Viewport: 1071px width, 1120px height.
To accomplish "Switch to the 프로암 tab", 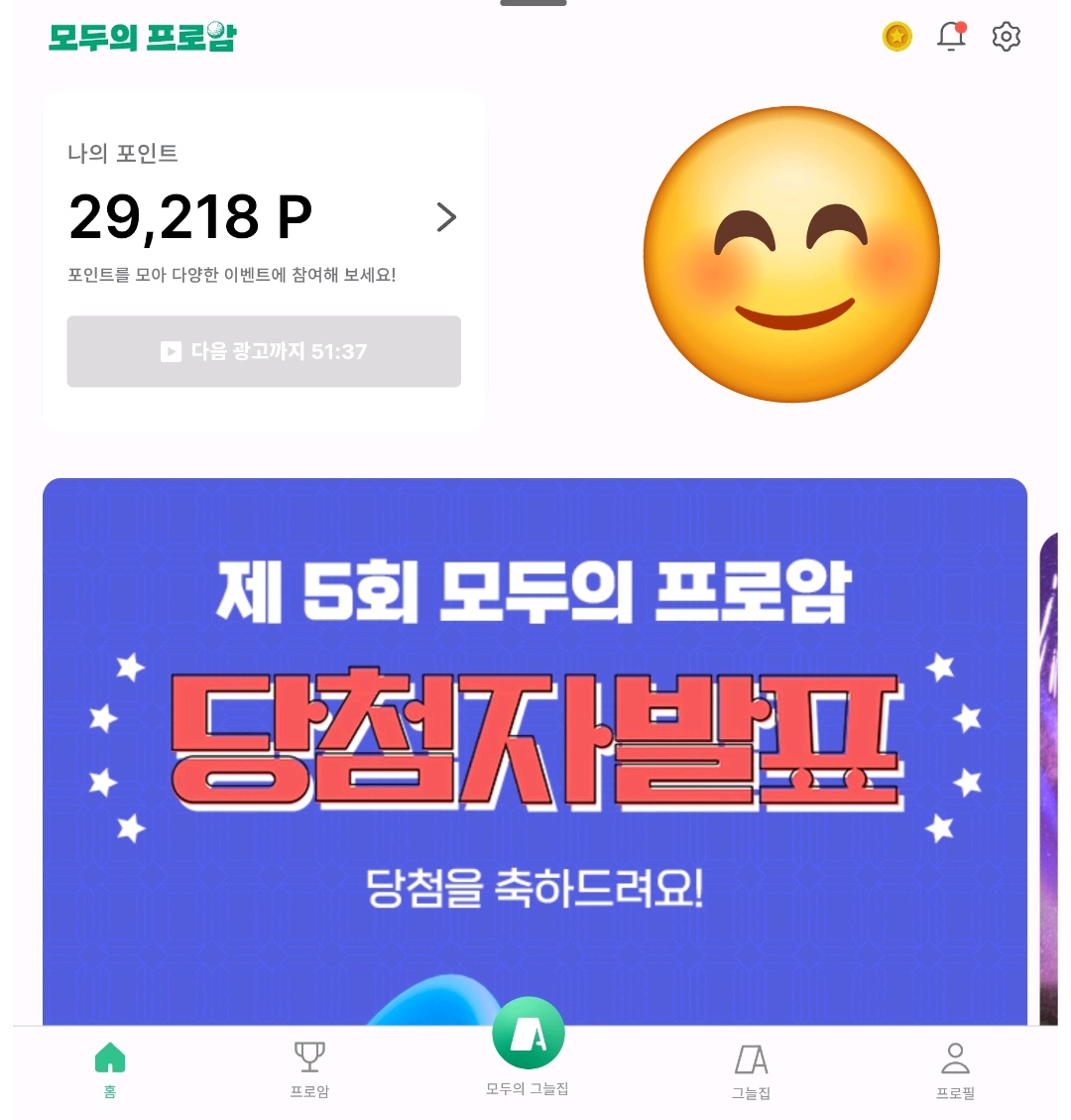I will click(x=309, y=1069).
